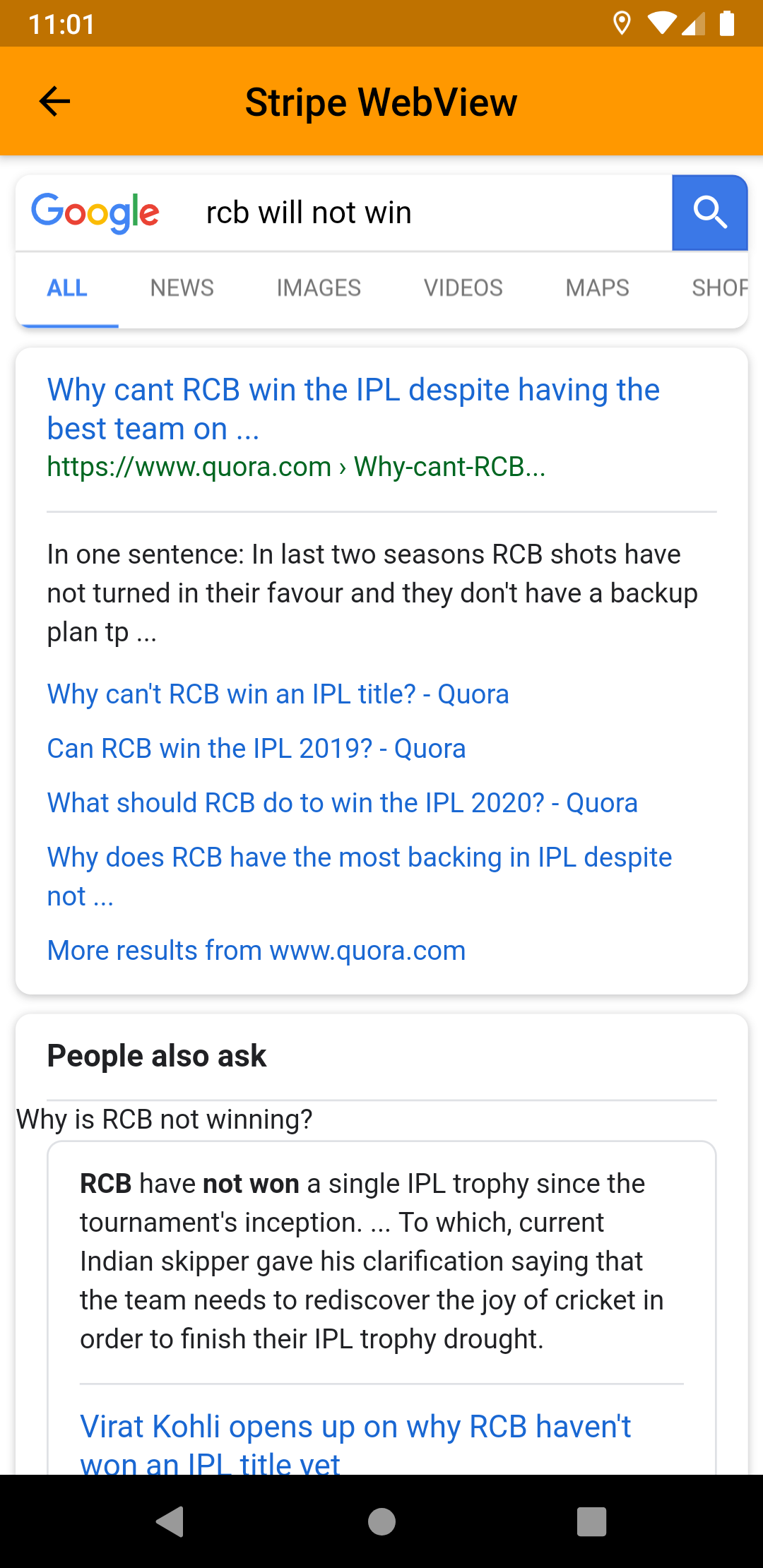Tap the blue search magnifier button

[x=709, y=213]
